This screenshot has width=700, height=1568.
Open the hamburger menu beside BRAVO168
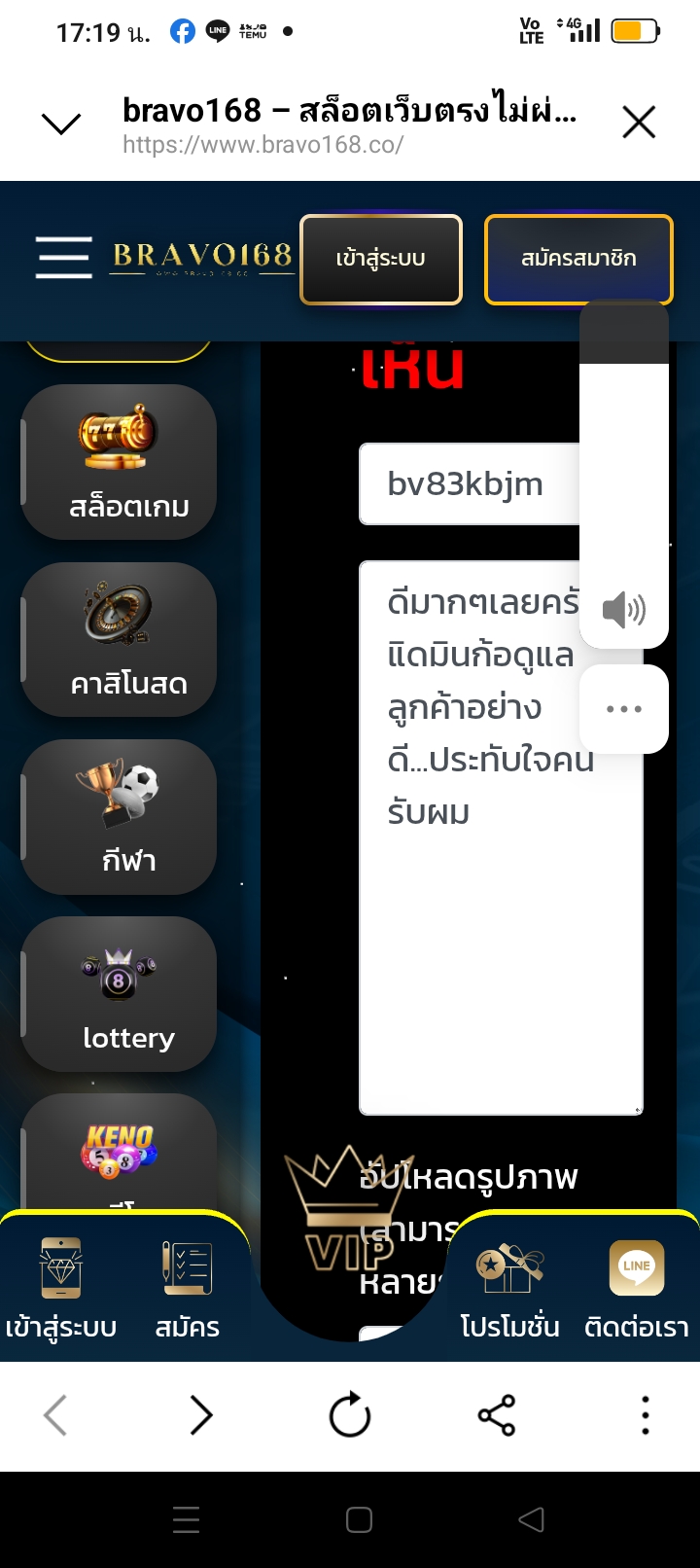[x=64, y=258]
